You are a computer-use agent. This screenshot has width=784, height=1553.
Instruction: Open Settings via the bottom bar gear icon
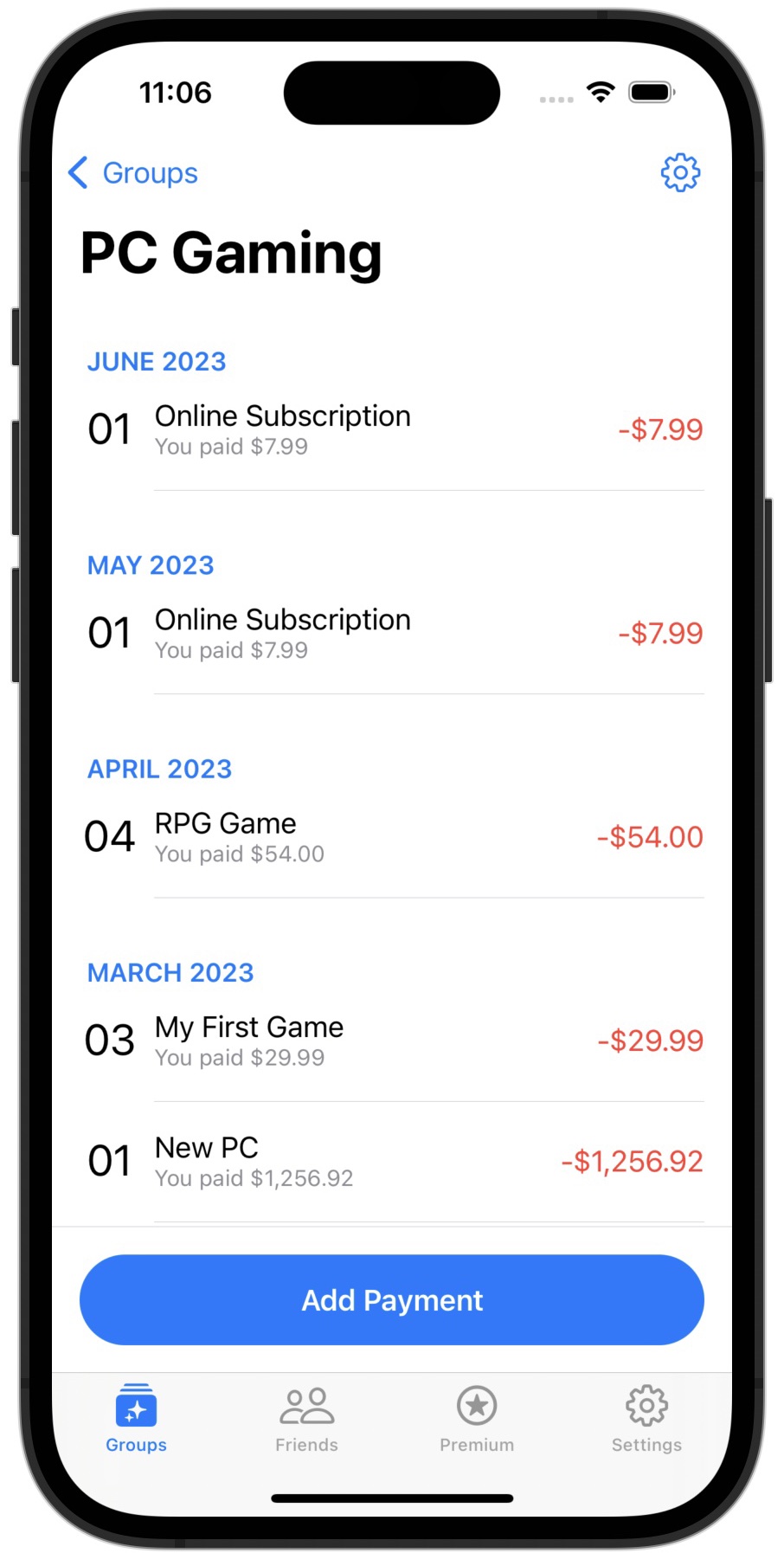646,1407
